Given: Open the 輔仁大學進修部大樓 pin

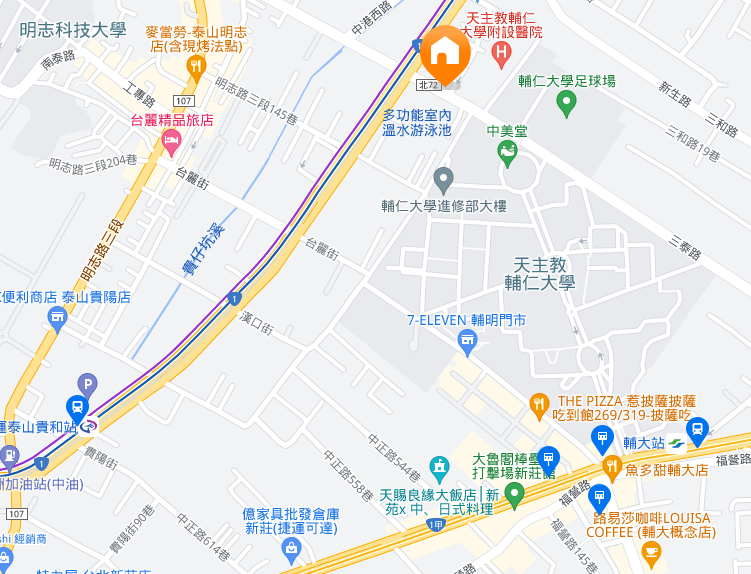Looking at the screenshot, I should click(x=444, y=180).
